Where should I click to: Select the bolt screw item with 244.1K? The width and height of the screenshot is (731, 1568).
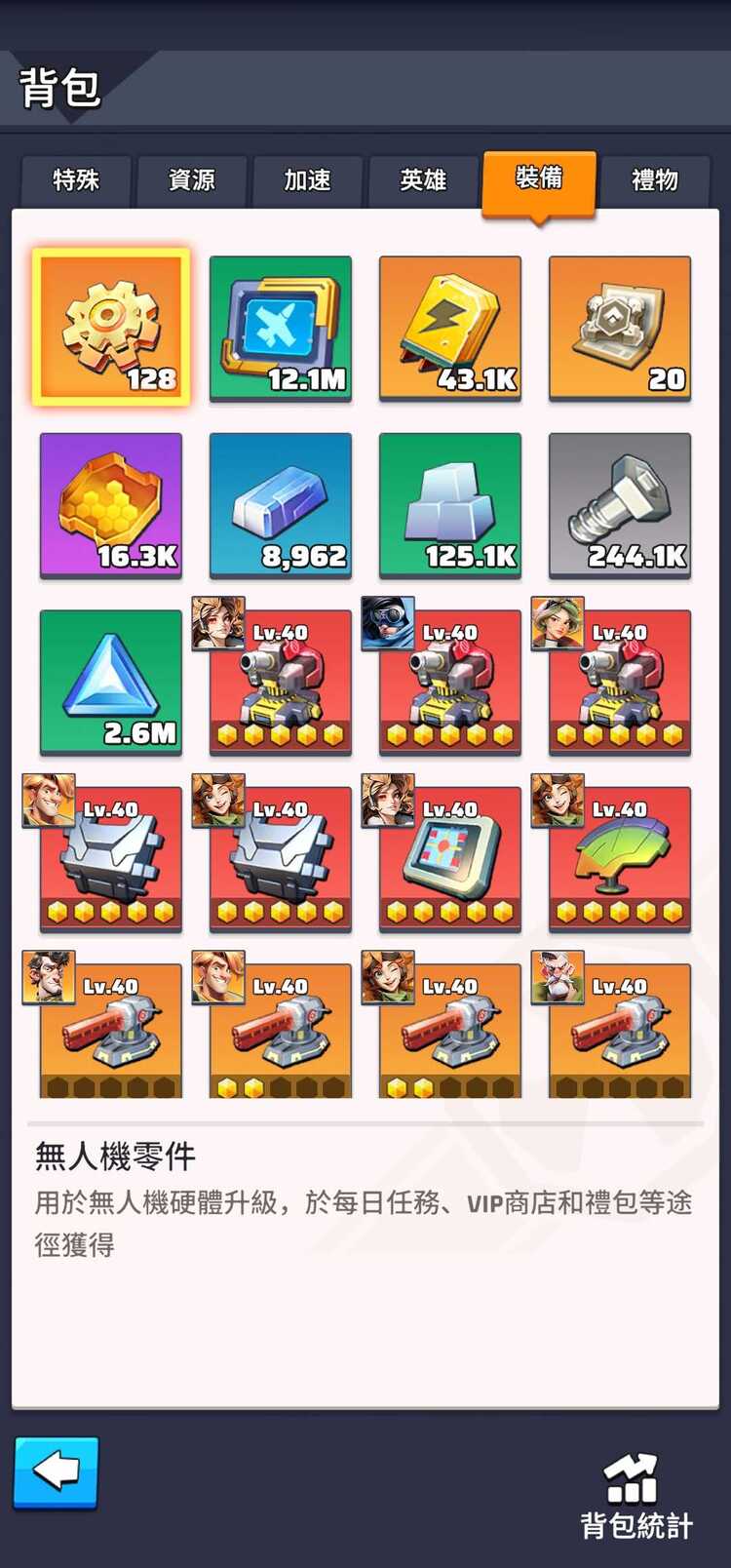(620, 504)
